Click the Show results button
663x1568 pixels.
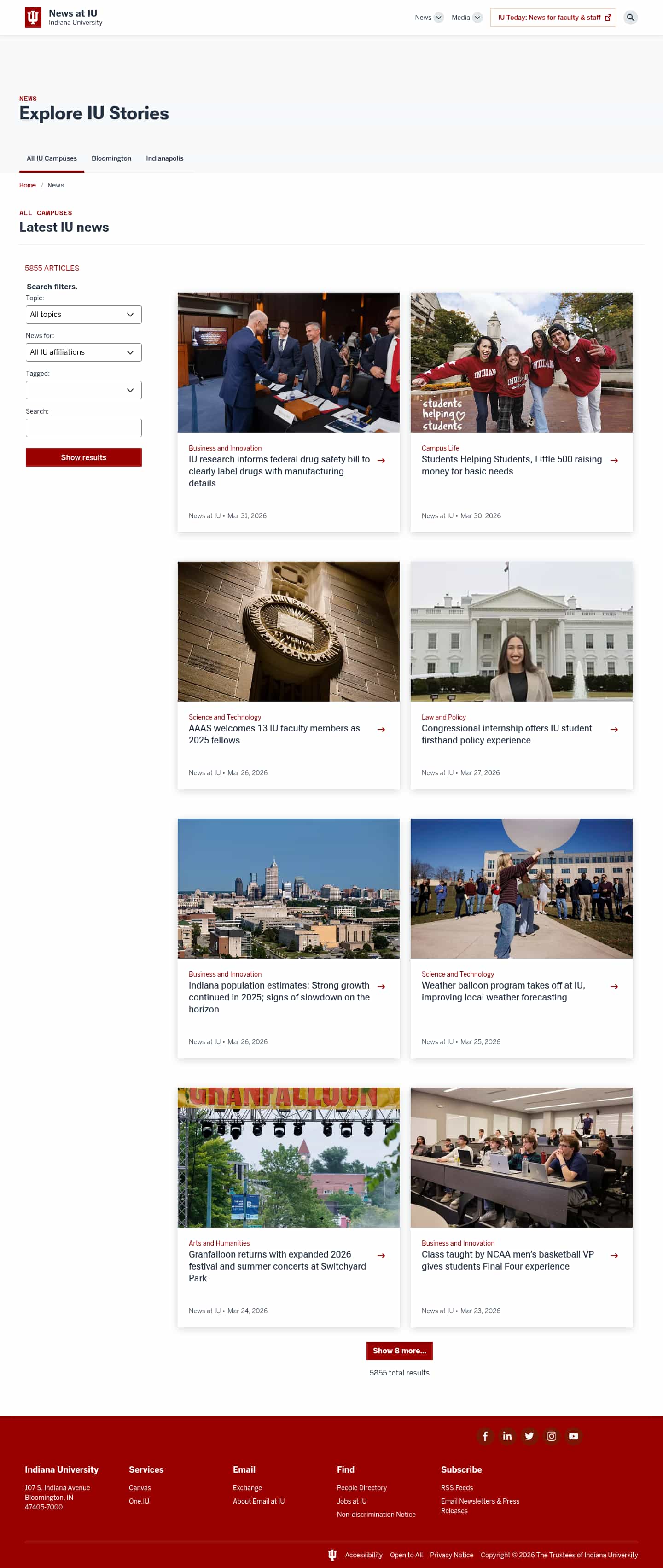click(83, 457)
